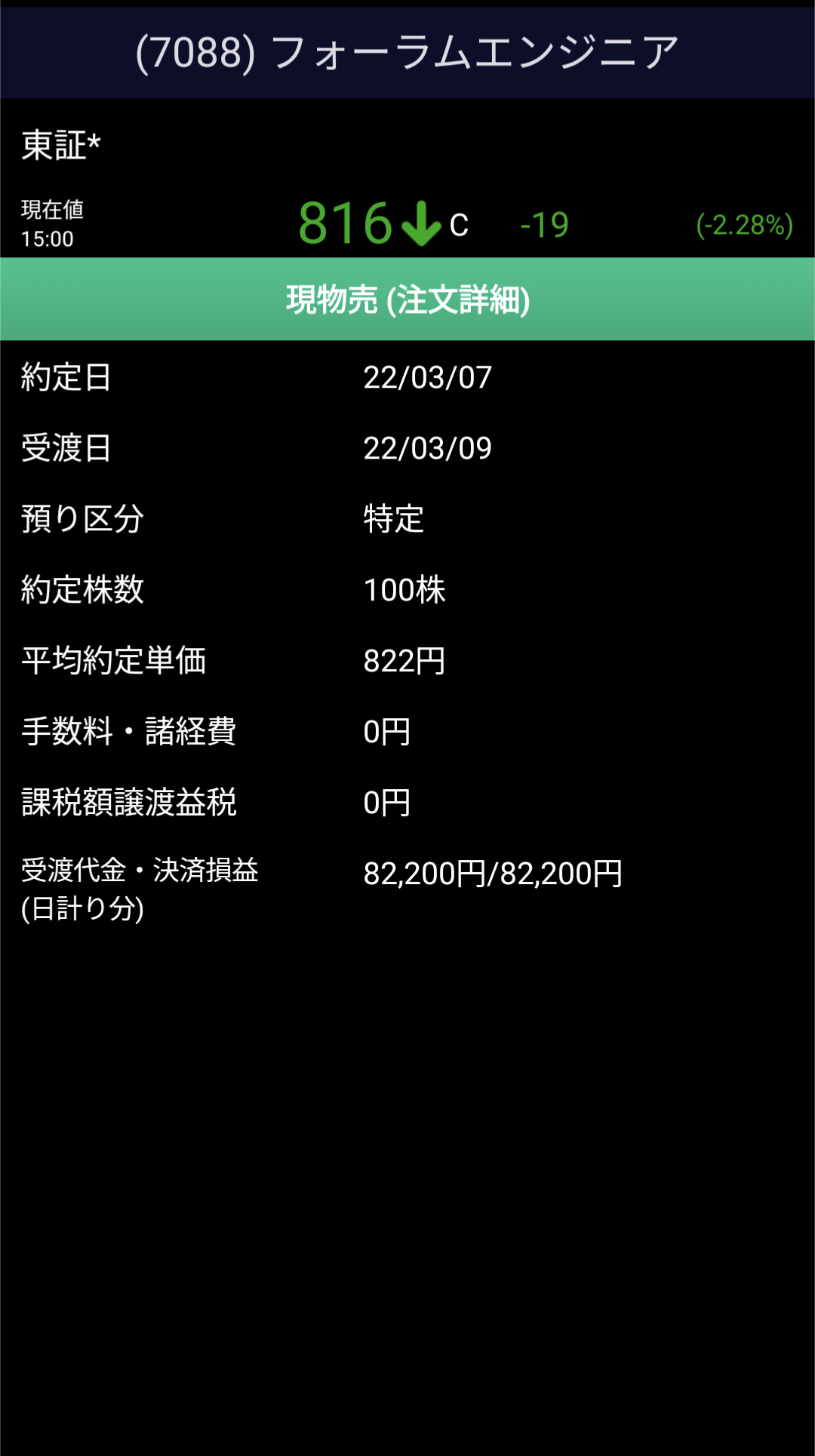Select the stock title (7088) フォーラムエンジニア
Viewport: 815px width, 1456px height.
(407, 51)
